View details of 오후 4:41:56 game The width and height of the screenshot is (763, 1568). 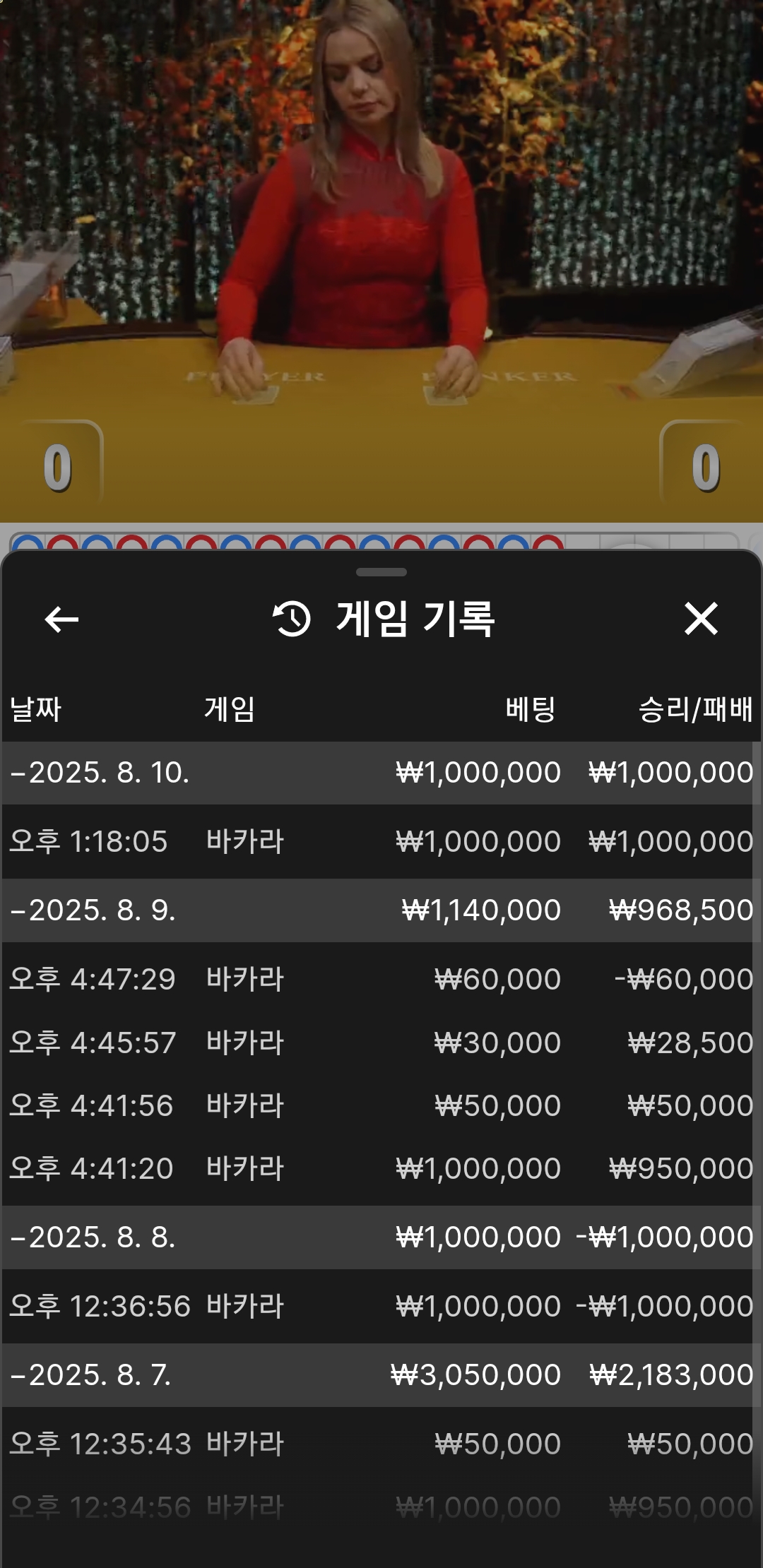(x=381, y=1106)
